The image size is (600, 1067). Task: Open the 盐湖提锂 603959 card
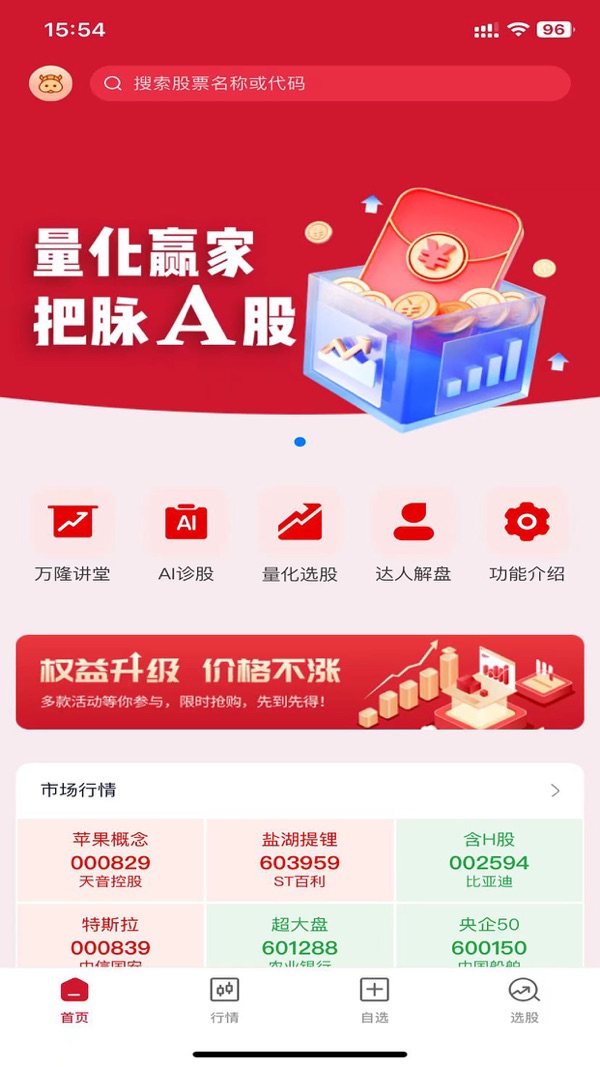click(300, 860)
